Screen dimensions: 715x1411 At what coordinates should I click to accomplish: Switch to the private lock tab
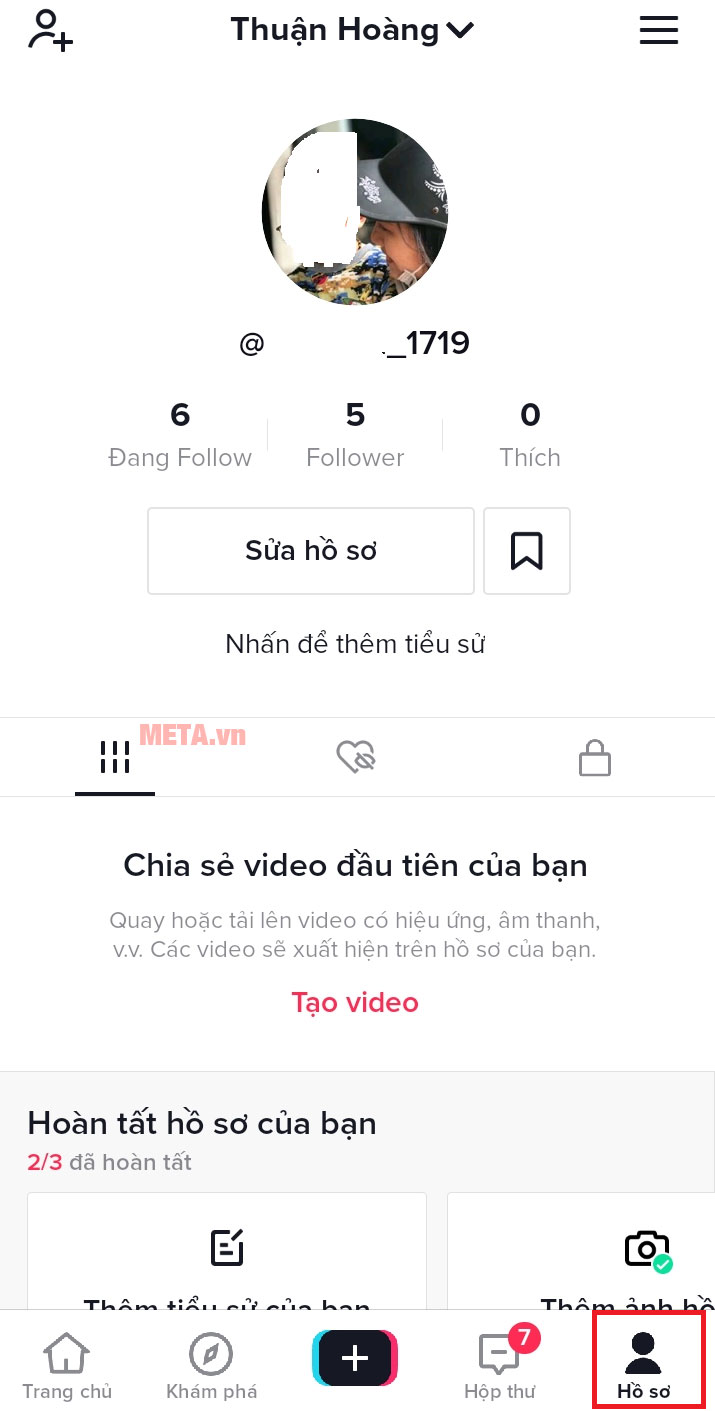(x=595, y=758)
